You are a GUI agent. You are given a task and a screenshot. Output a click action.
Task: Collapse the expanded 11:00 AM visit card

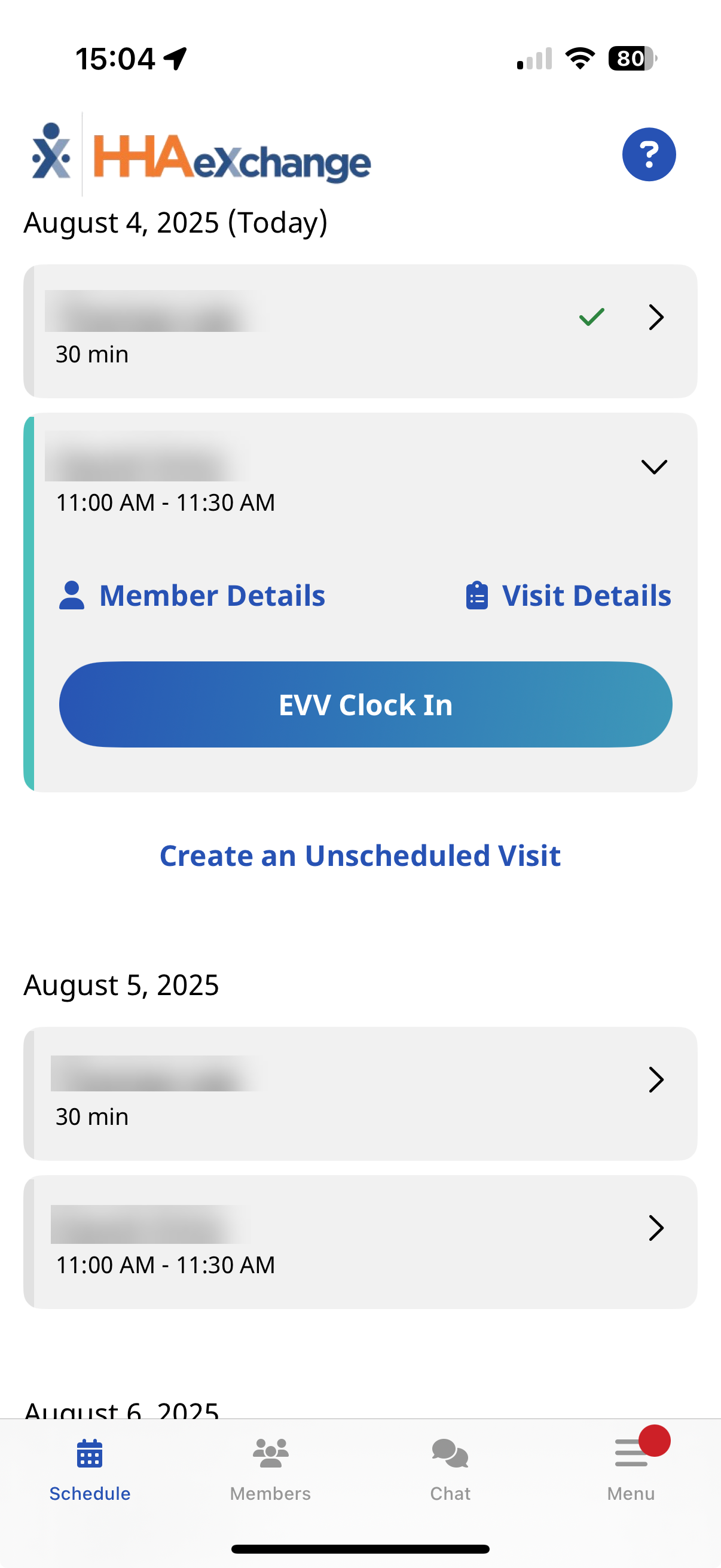tap(654, 467)
